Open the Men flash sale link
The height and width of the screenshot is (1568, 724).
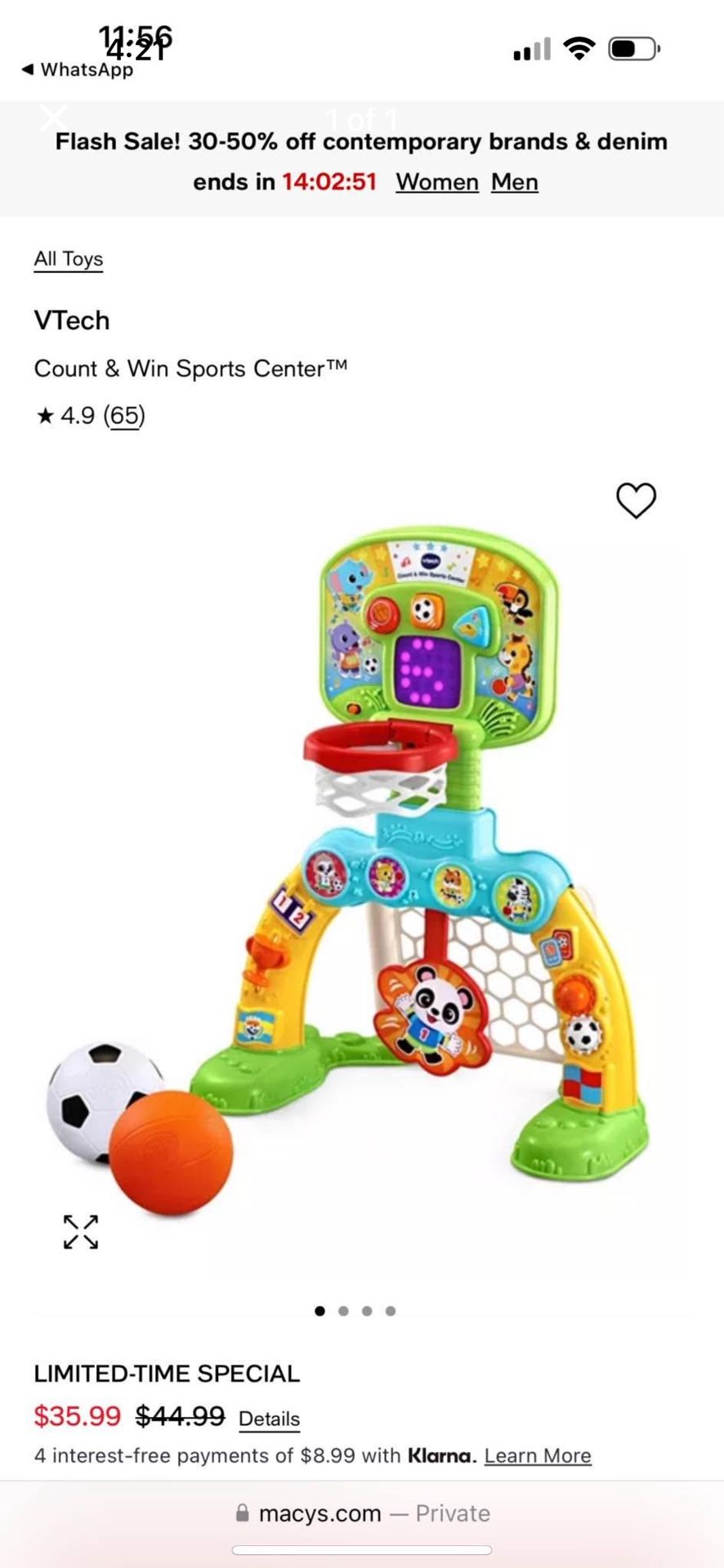514,182
